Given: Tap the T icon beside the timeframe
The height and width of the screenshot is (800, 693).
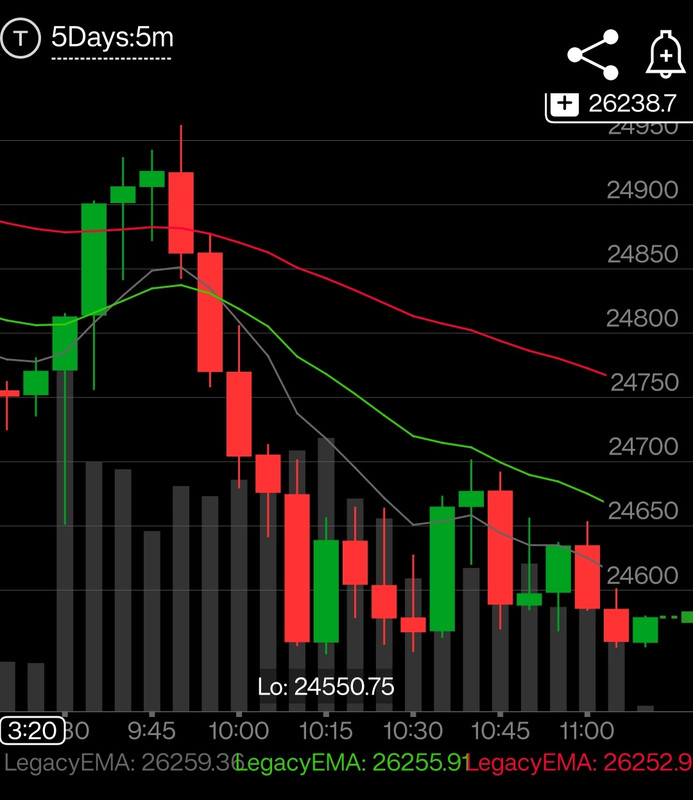Looking at the screenshot, I should click(20, 39).
